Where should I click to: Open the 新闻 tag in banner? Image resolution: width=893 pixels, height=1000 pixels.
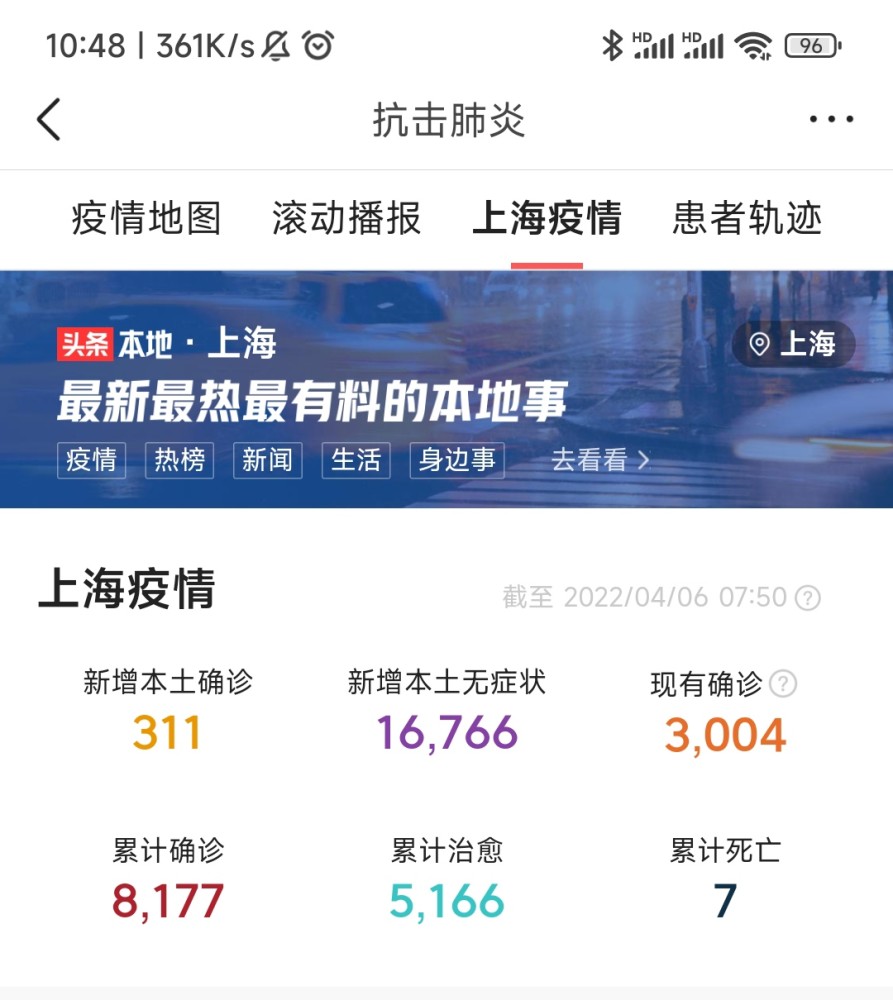coord(267,460)
